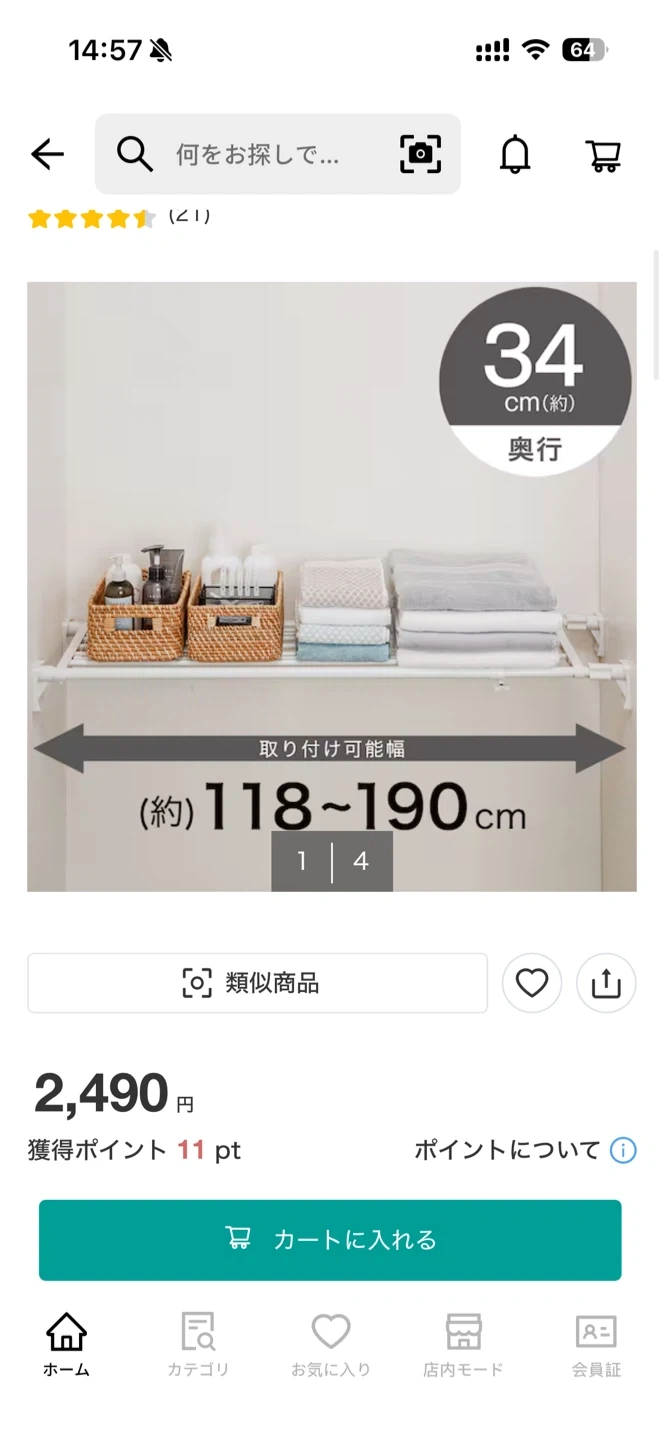664x1440 pixels.
Task: Switch to the お気に入り tab
Action: [x=331, y=1345]
